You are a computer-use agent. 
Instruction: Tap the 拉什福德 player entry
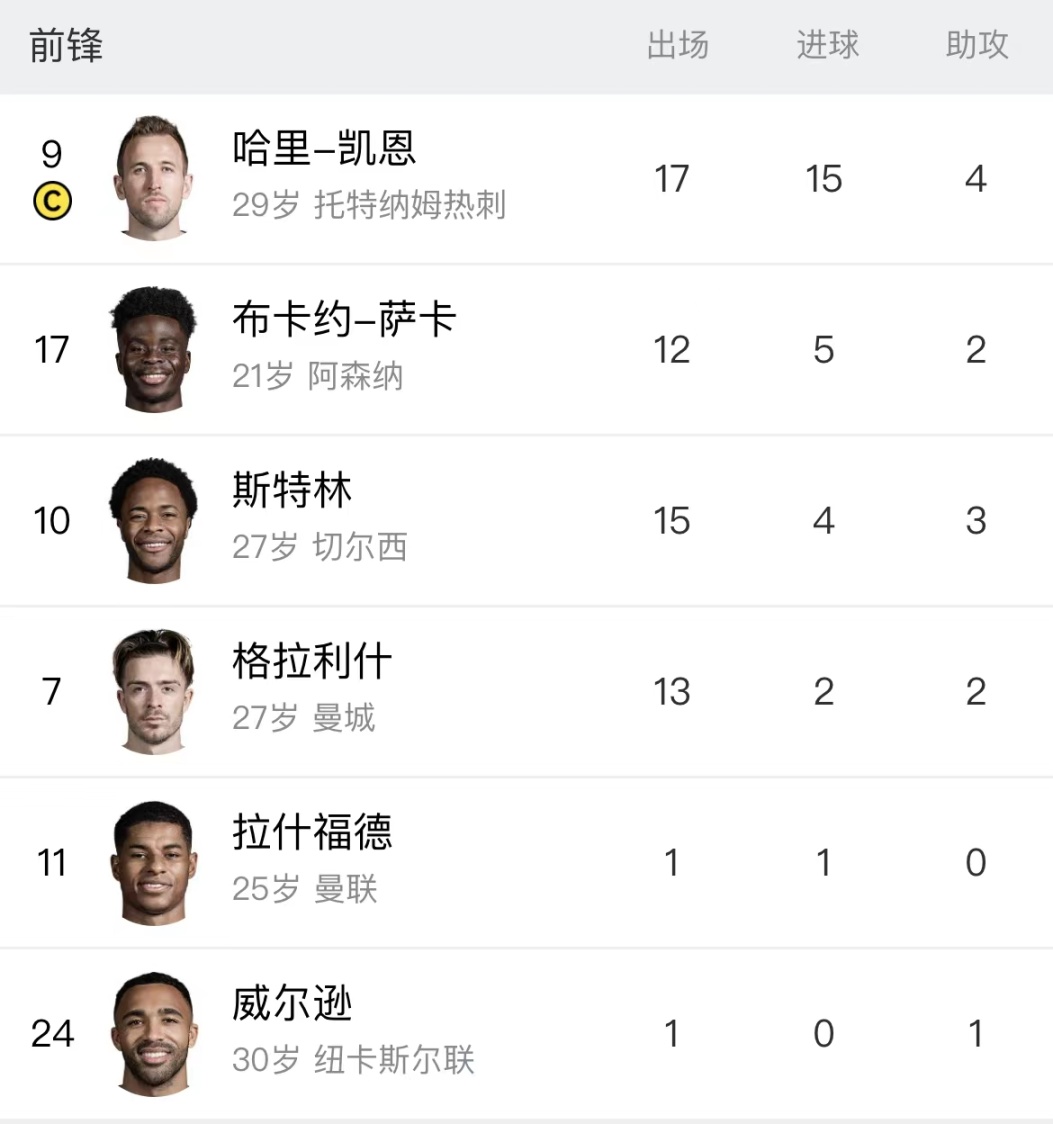pos(312,834)
